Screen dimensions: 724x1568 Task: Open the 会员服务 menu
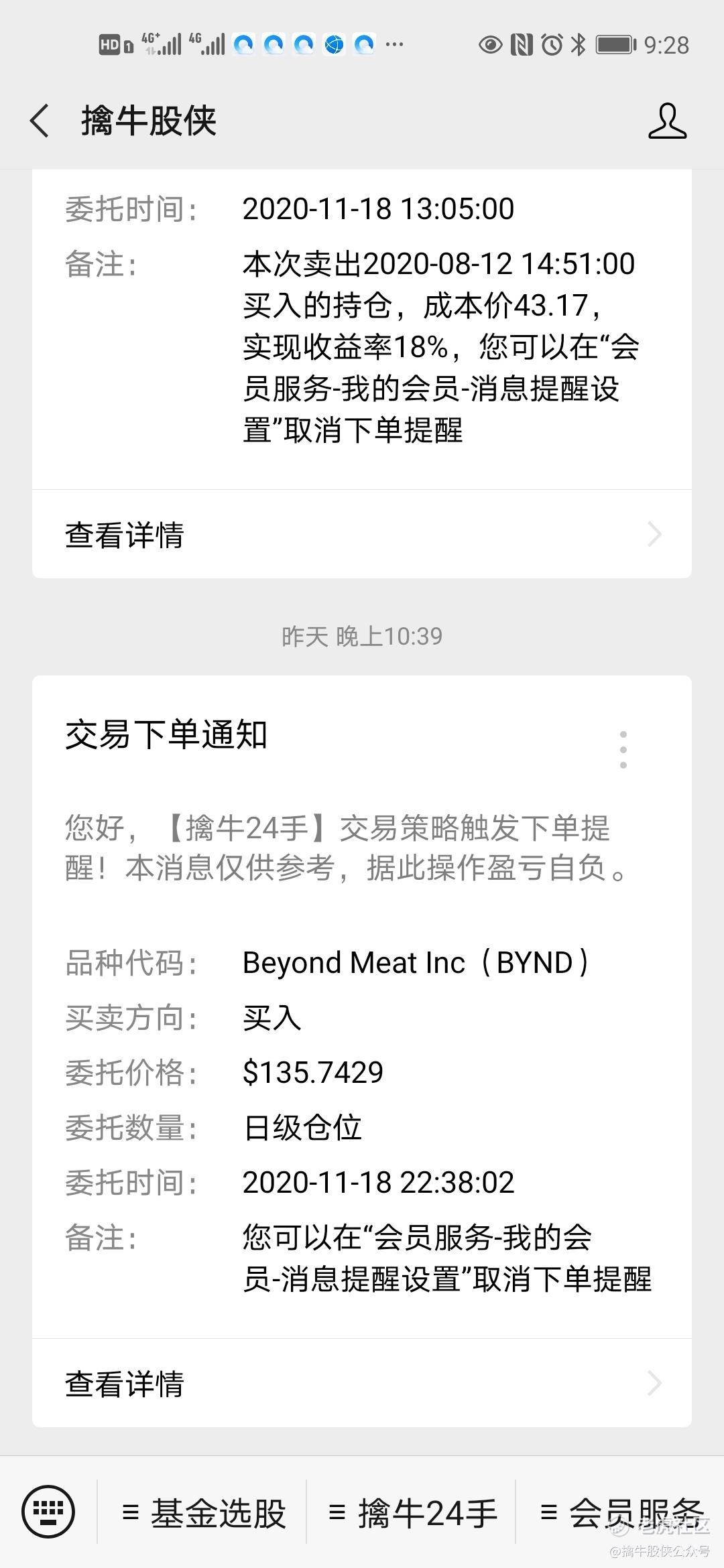click(621, 1513)
